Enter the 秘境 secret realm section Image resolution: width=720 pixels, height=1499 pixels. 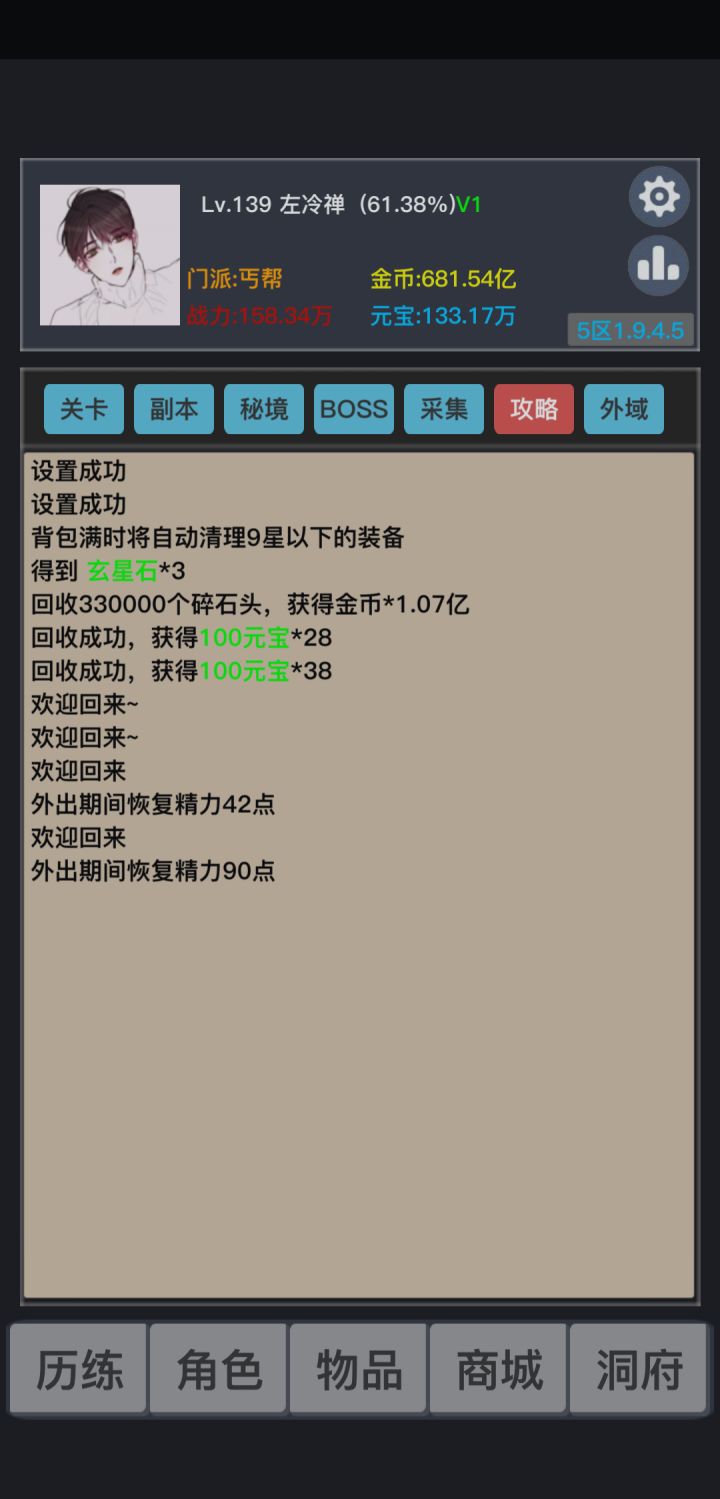pyautogui.click(x=263, y=408)
